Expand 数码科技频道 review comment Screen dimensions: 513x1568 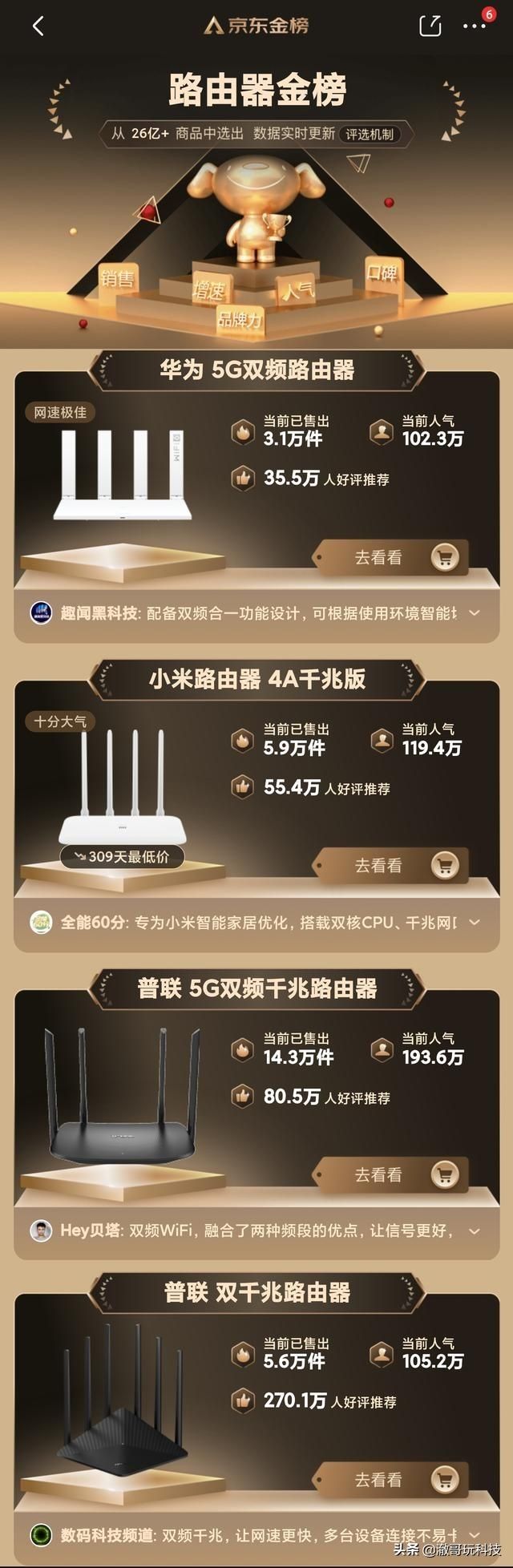pyautogui.click(x=475, y=1535)
